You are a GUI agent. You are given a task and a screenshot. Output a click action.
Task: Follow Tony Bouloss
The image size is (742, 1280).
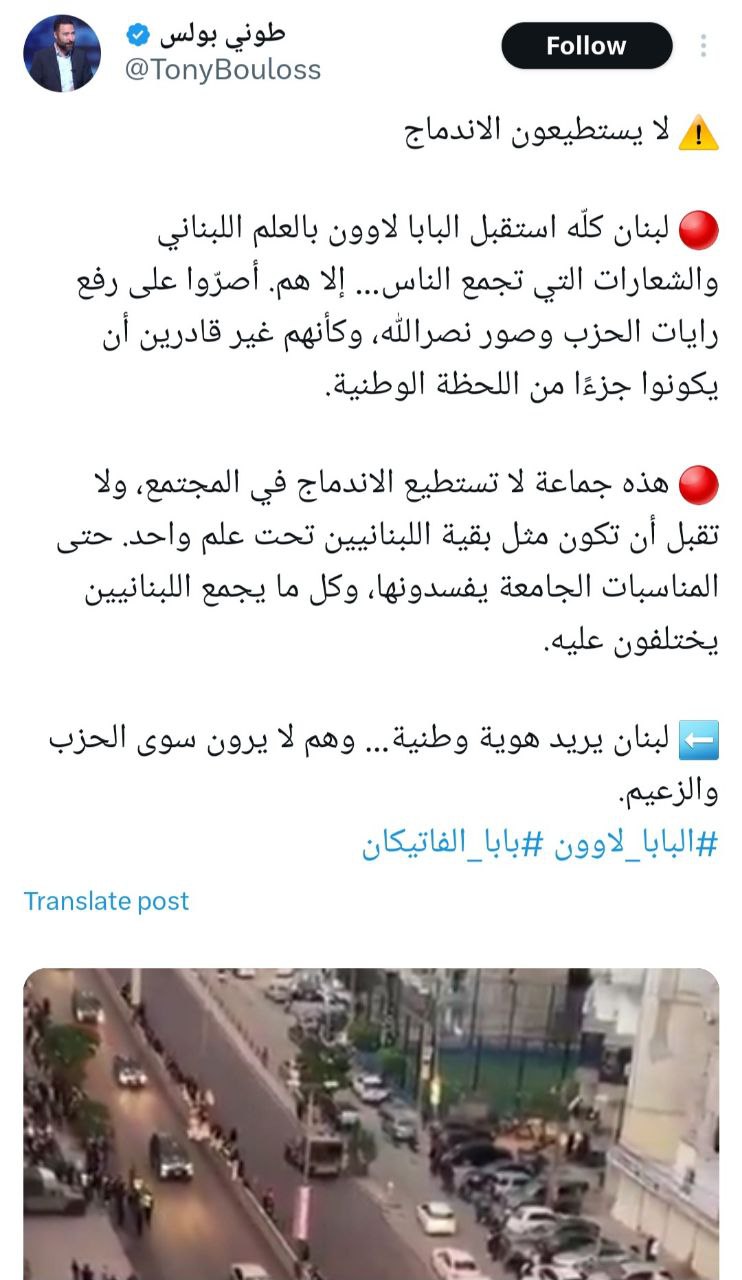point(586,46)
